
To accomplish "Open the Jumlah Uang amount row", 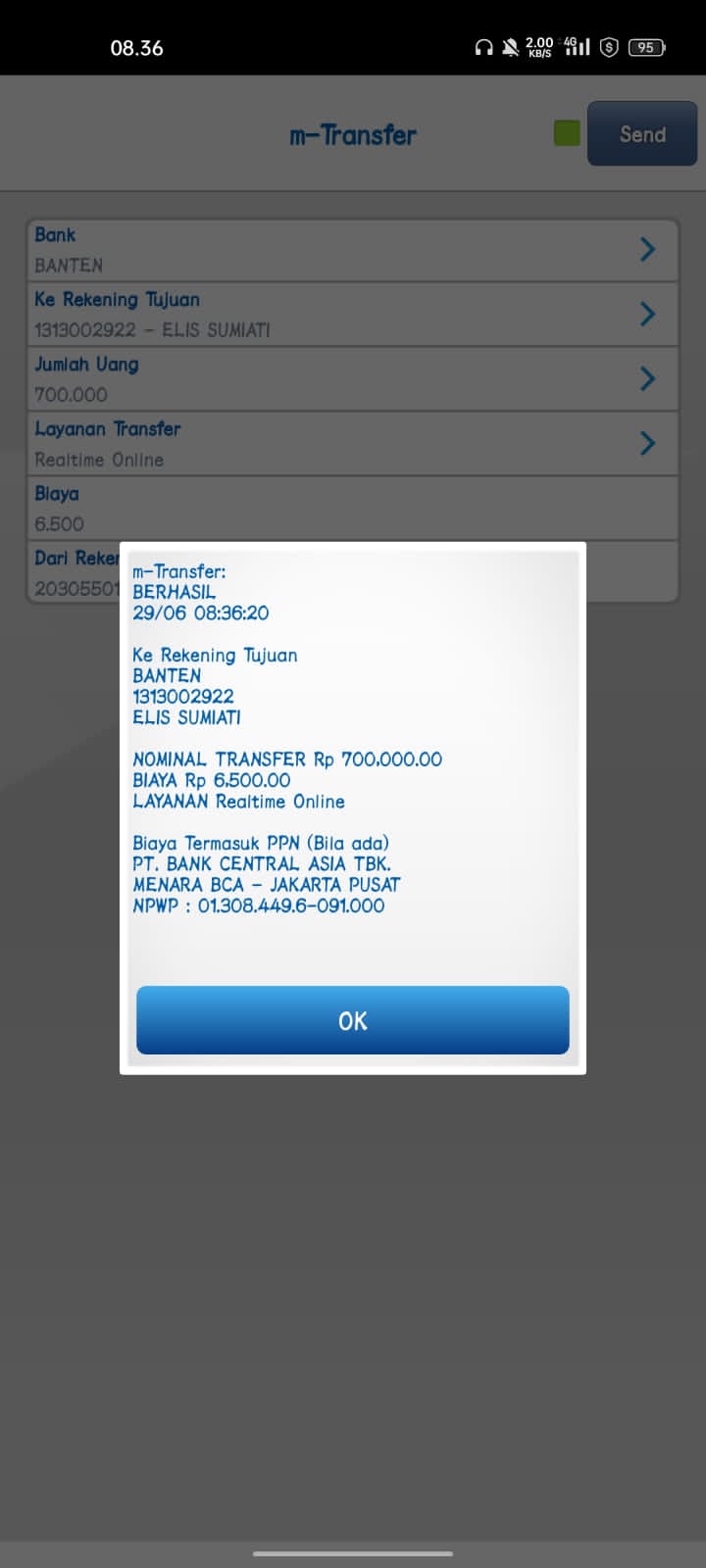I will (x=352, y=379).
